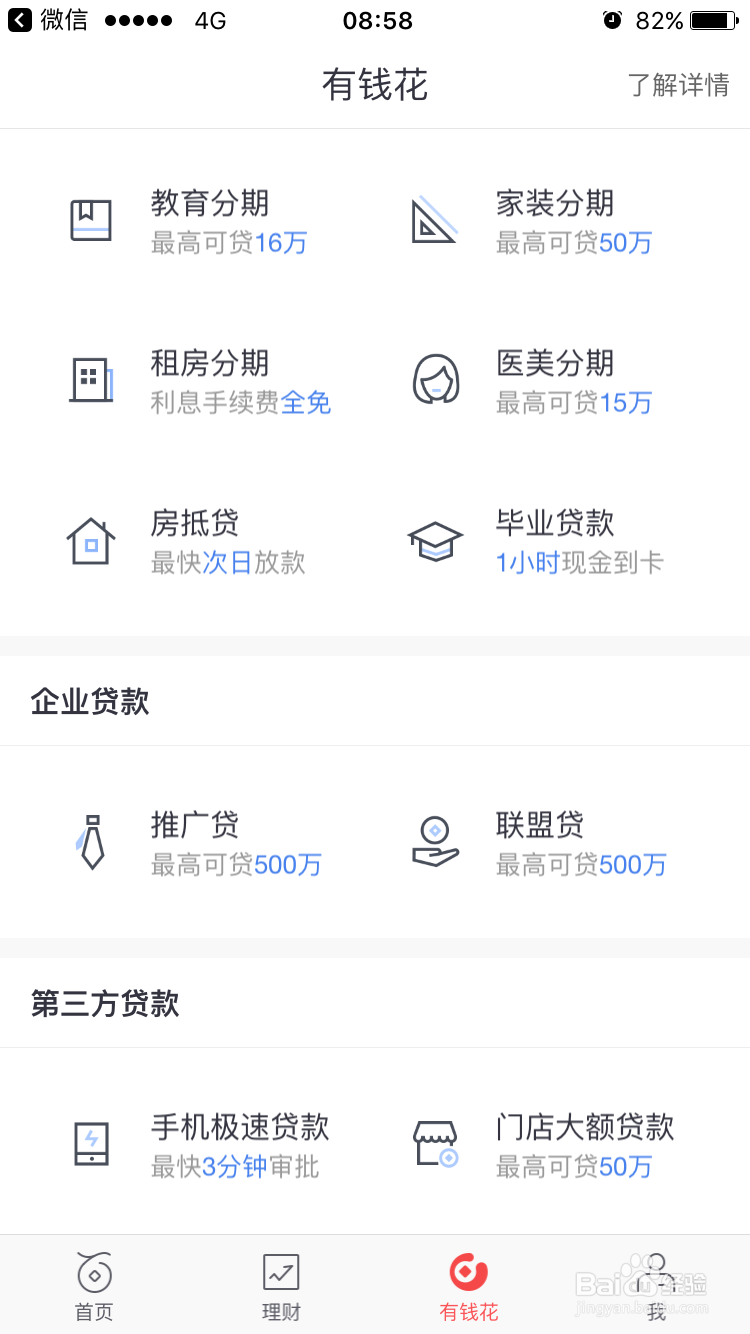Select 手机极速贷款 third-party loan
This screenshot has height=1334, width=750.
pyautogui.click(x=202, y=1145)
